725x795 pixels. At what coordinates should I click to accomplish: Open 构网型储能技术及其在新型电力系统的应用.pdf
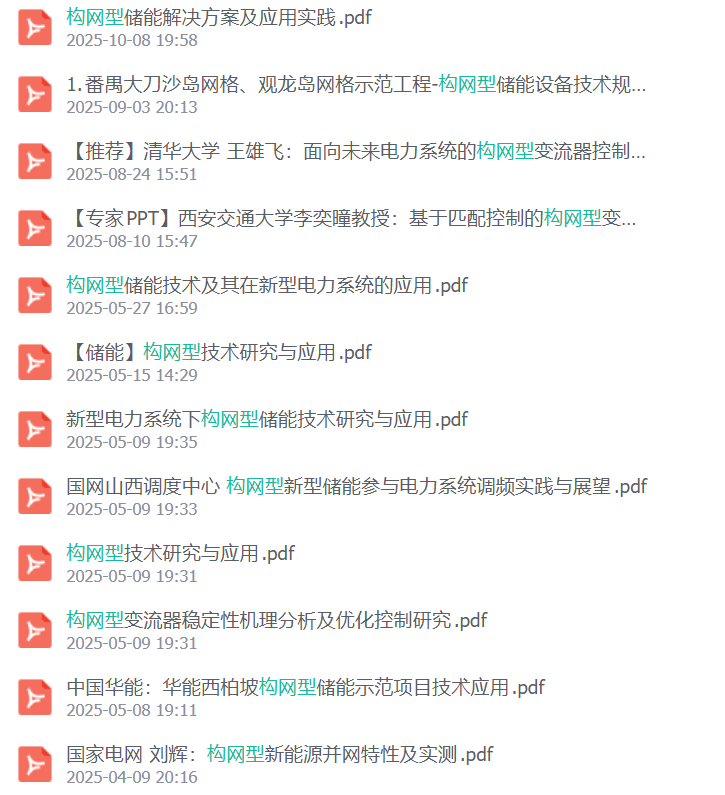click(x=266, y=286)
